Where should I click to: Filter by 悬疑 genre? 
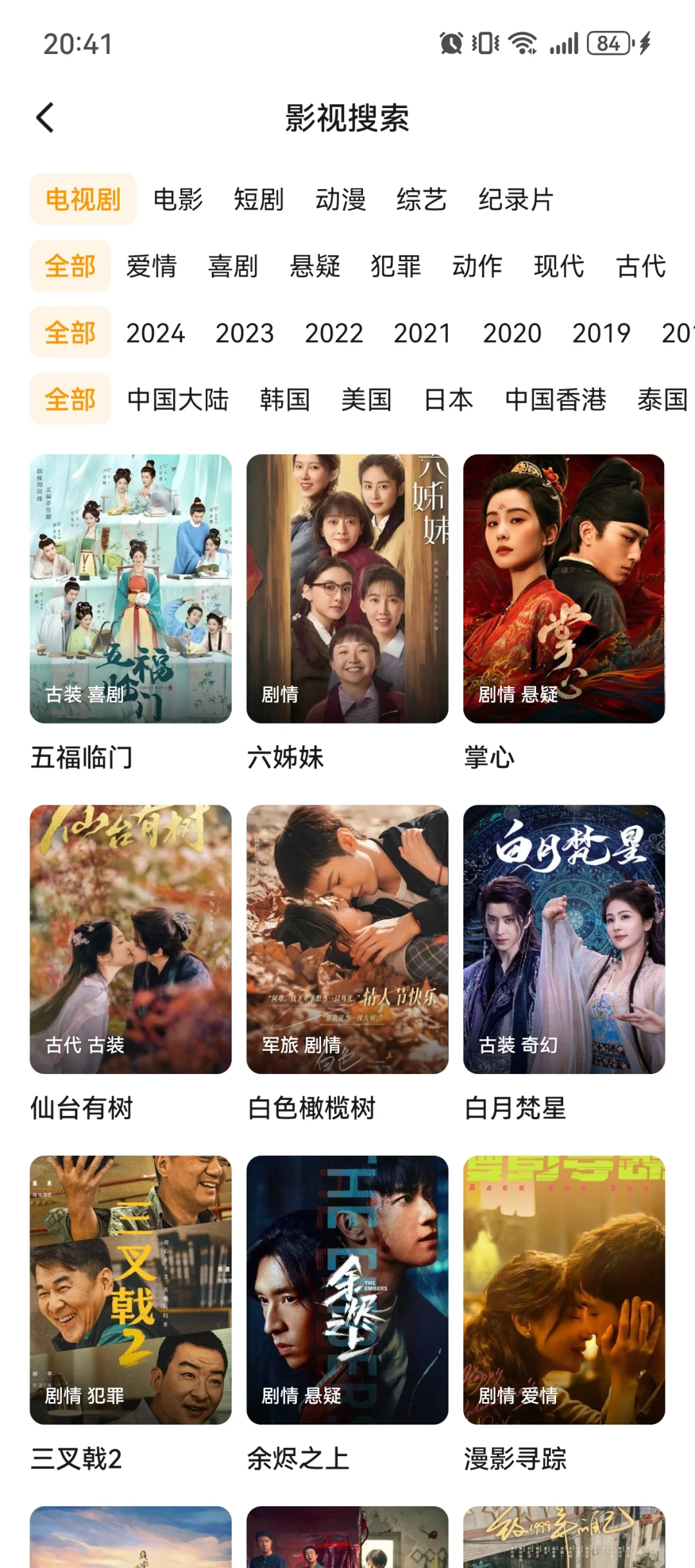pyautogui.click(x=315, y=266)
